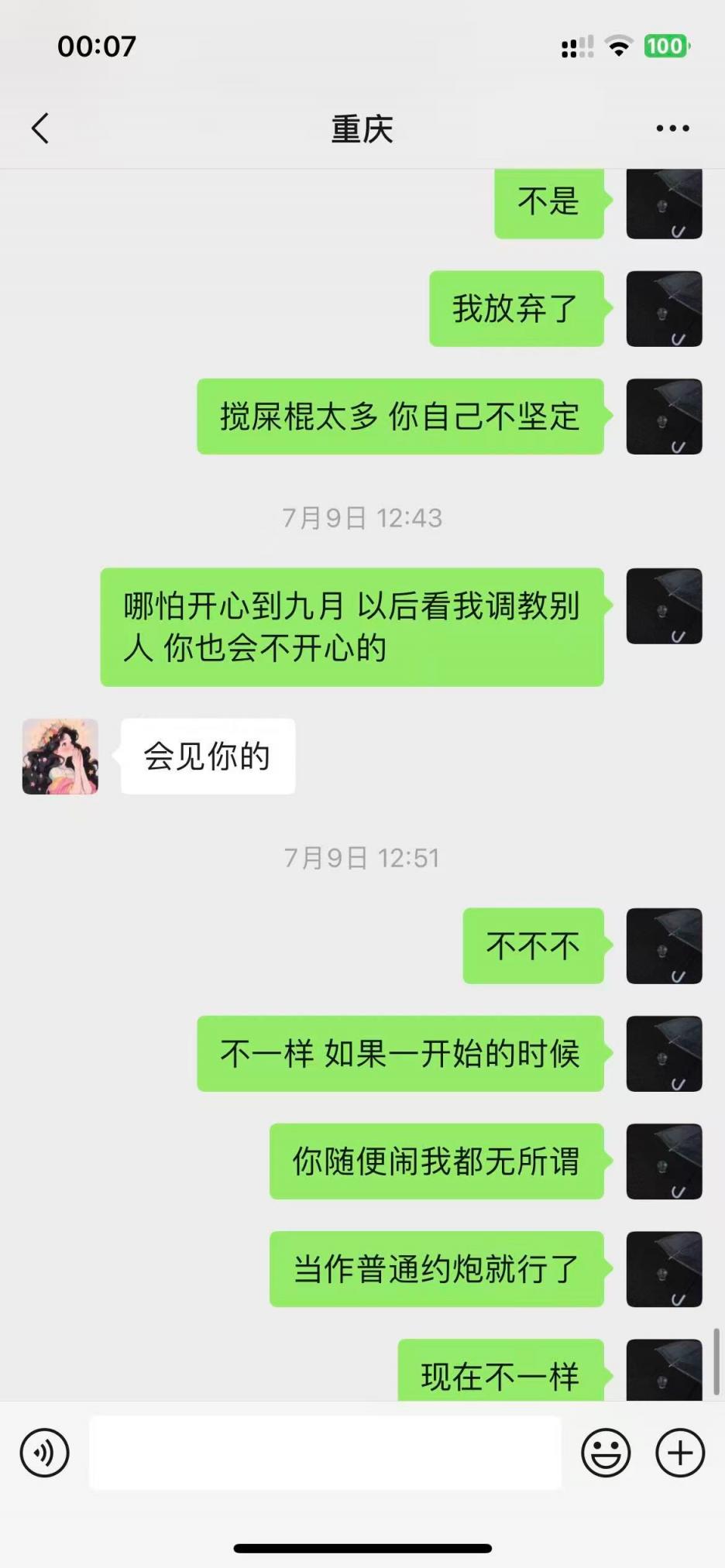The image size is (725, 1568).
Task: Open the emoji sticker panel
Action: click(x=606, y=1453)
